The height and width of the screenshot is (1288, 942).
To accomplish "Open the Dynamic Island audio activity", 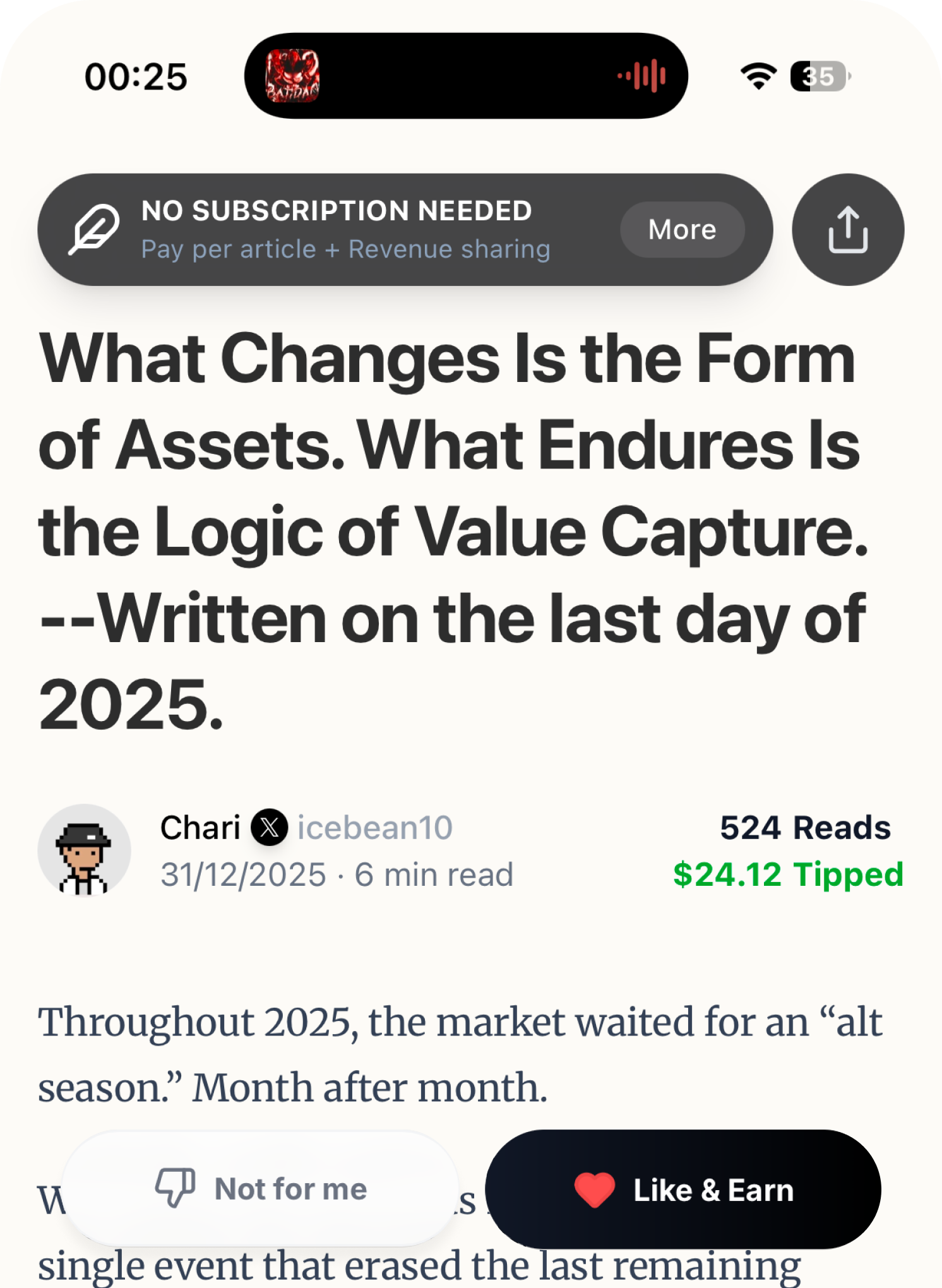I will point(465,76).
